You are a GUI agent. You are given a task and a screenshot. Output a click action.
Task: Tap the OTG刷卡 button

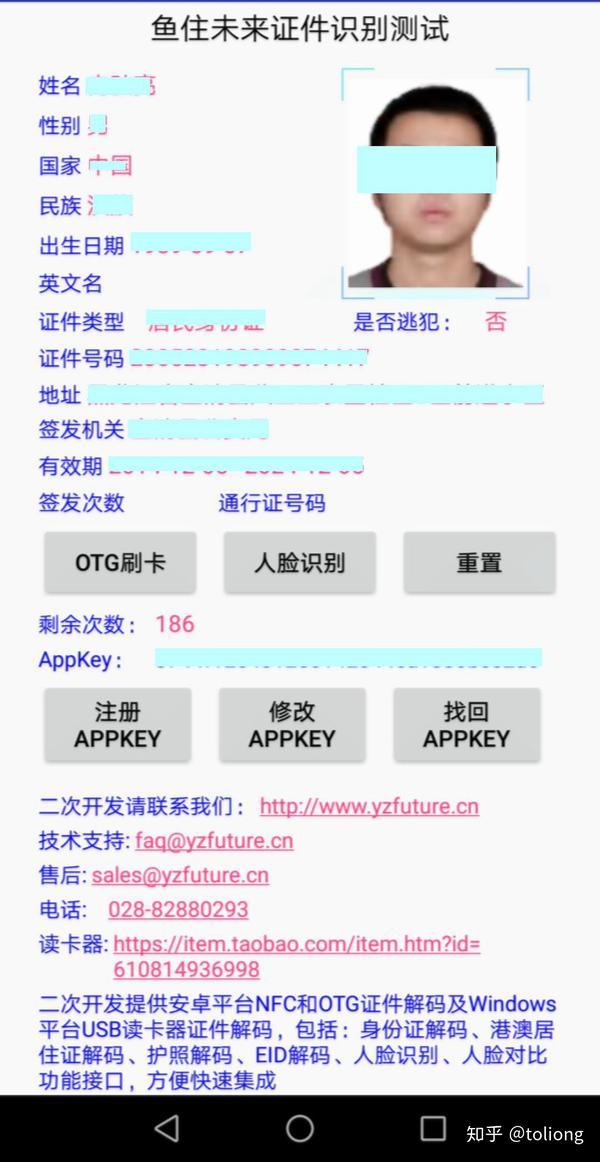pos(120,562)
